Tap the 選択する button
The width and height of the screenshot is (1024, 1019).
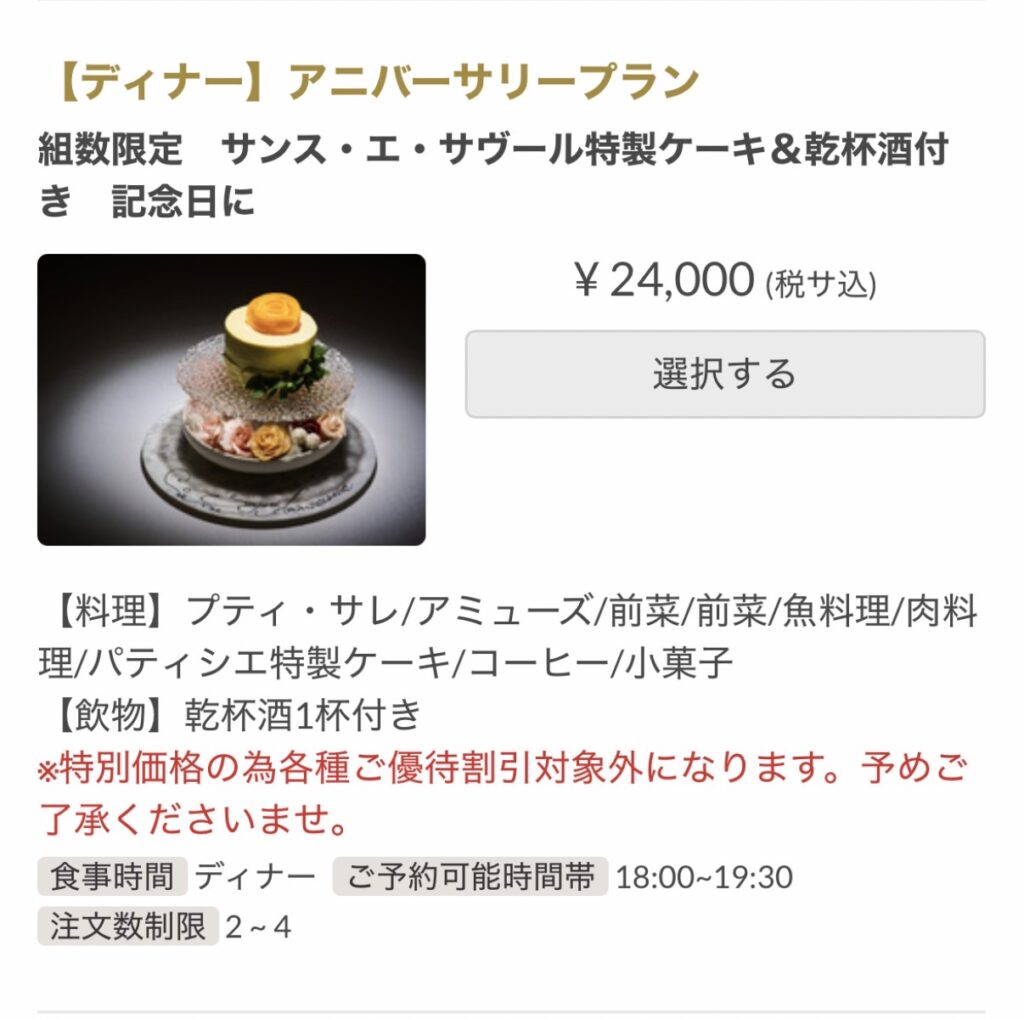tap(724, 374)
